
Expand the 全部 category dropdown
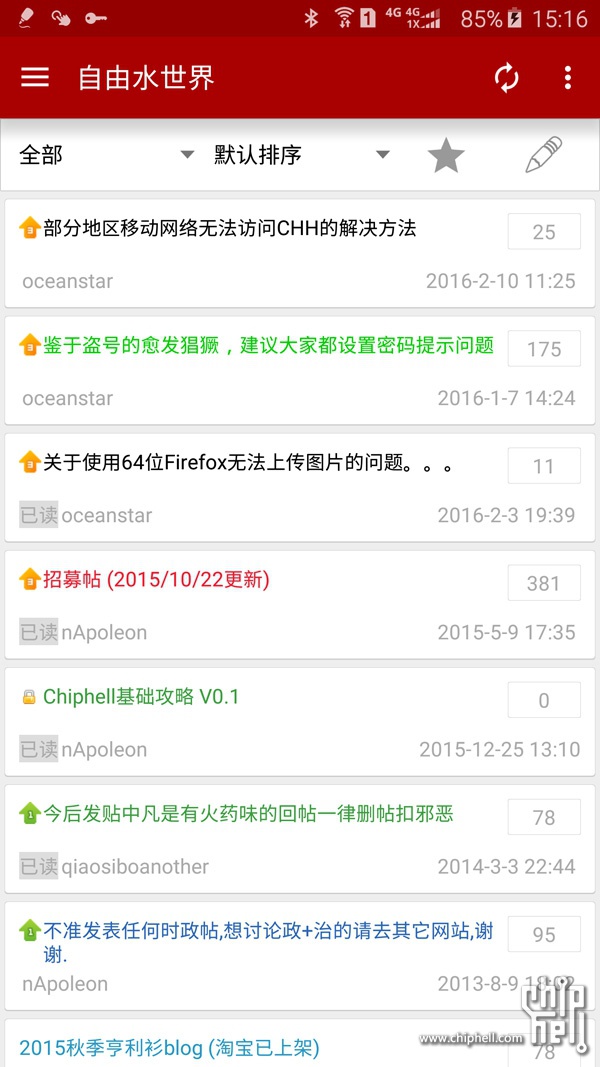coord(107,155)
